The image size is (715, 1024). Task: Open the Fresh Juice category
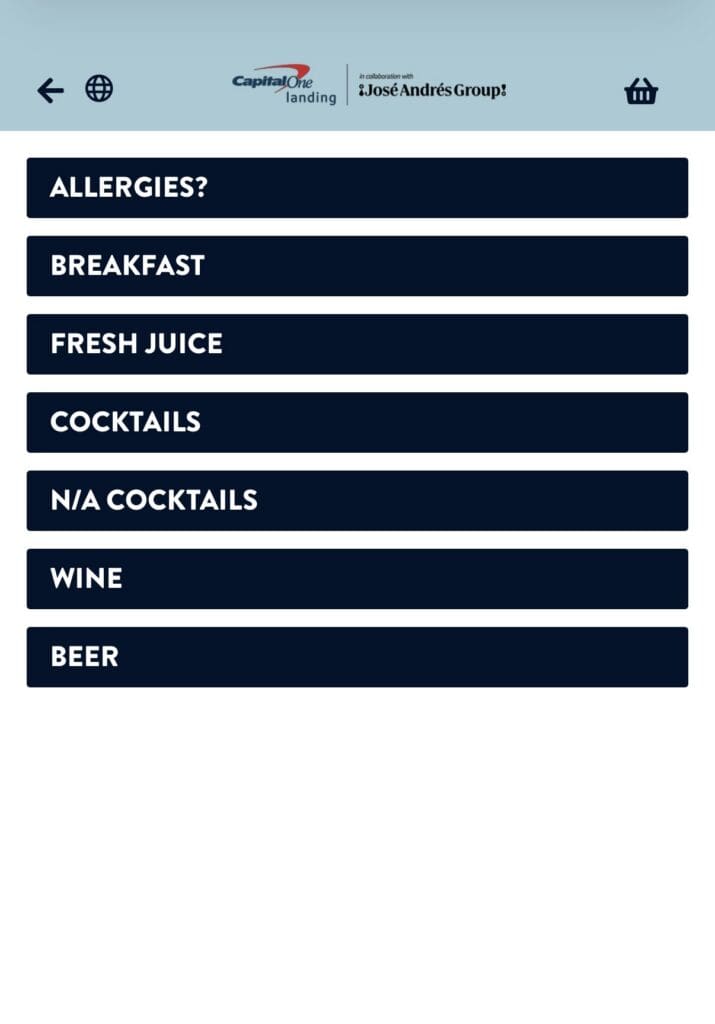pos(357,344)
